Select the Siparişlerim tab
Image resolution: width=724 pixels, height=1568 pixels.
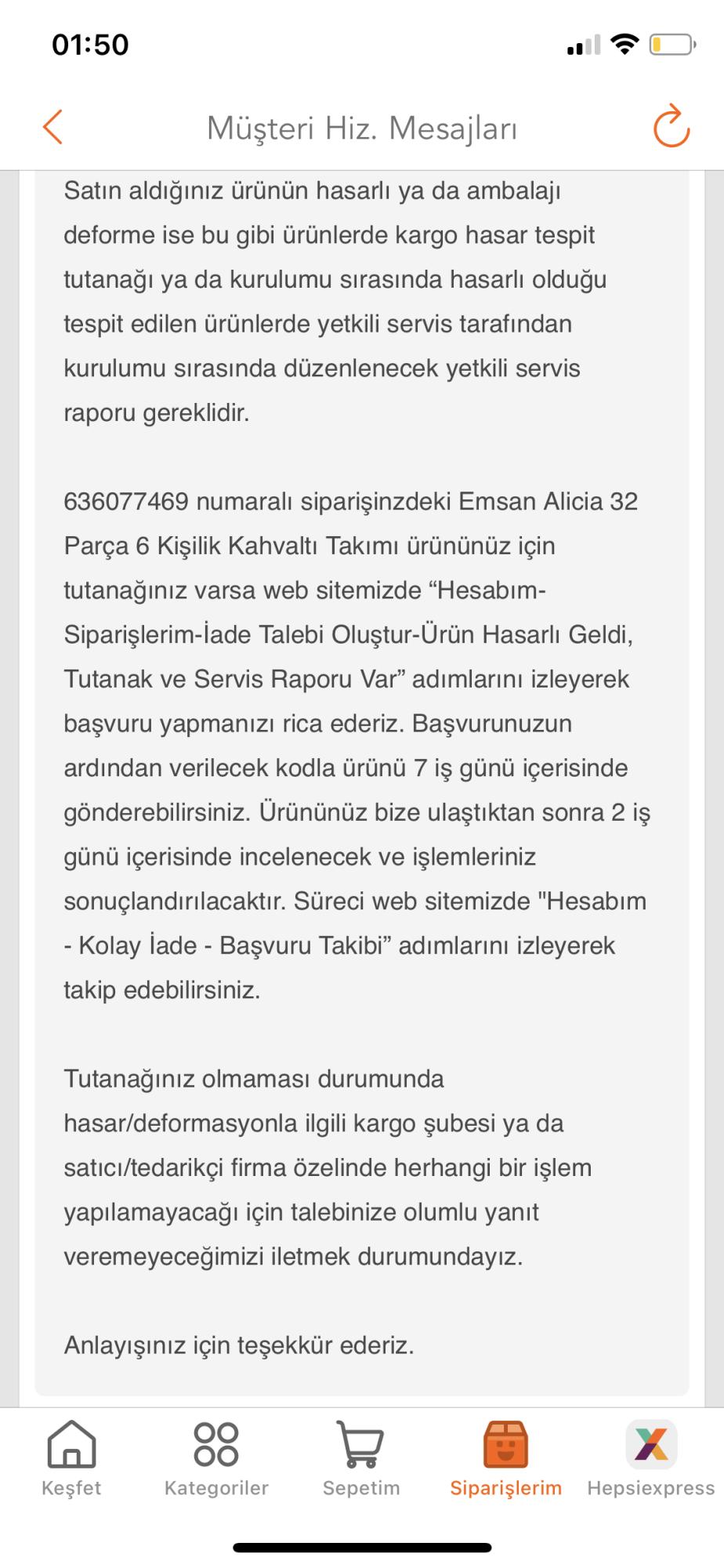pos(506,1459)
